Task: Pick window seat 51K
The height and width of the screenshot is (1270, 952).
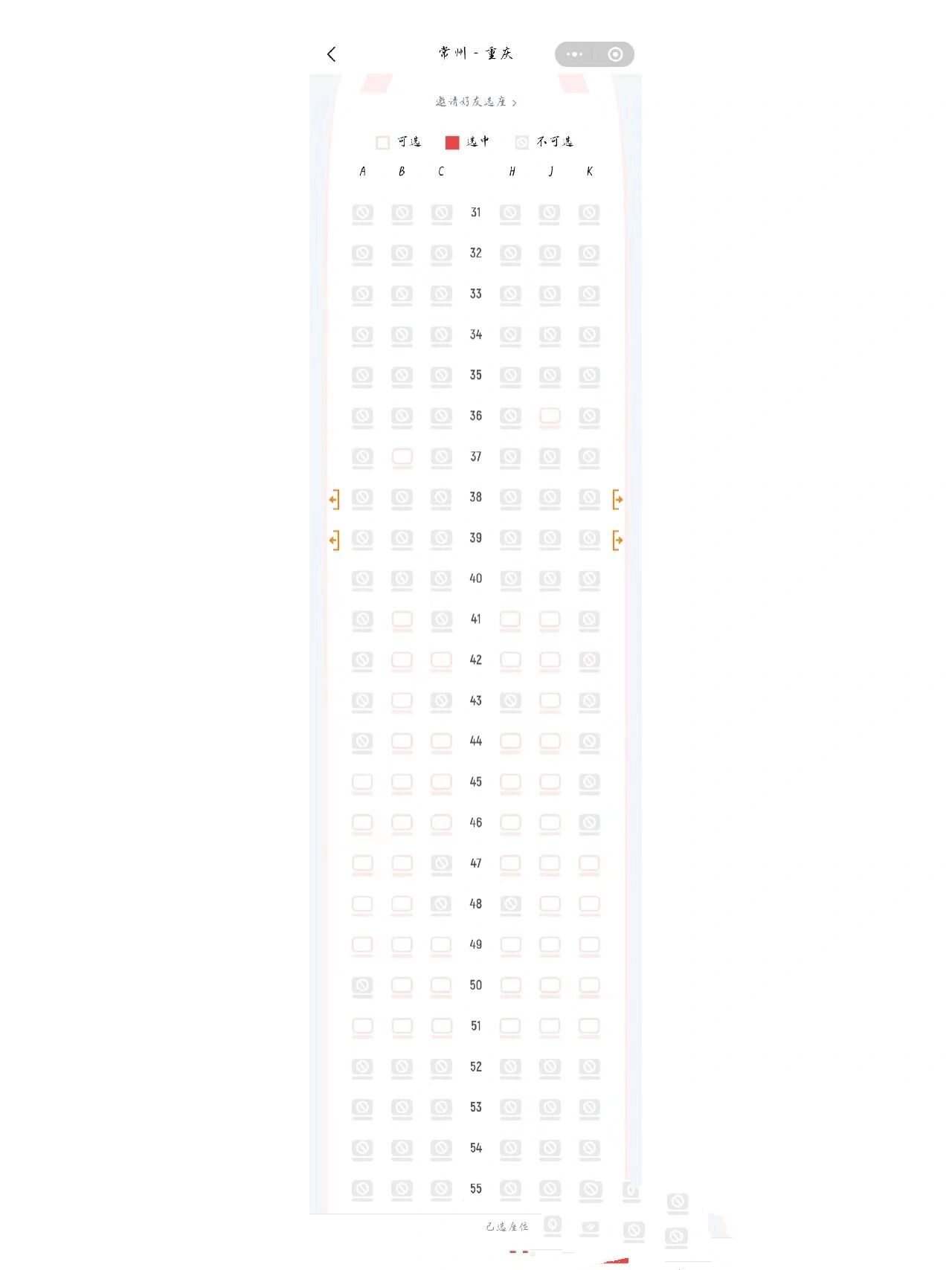Action: point(589,1027)
